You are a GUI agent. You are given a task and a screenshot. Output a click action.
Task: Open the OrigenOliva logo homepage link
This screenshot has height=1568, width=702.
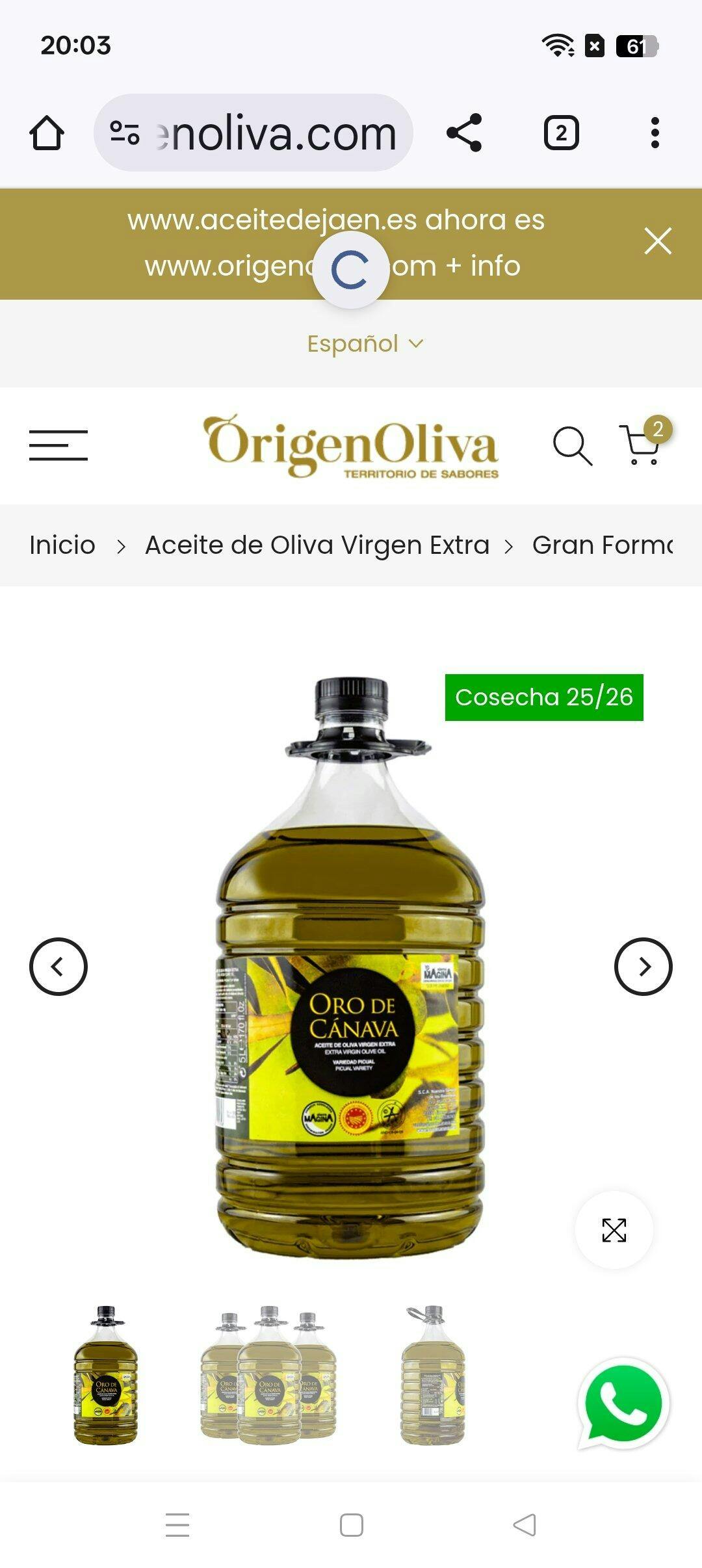click(x=351, y=446)
